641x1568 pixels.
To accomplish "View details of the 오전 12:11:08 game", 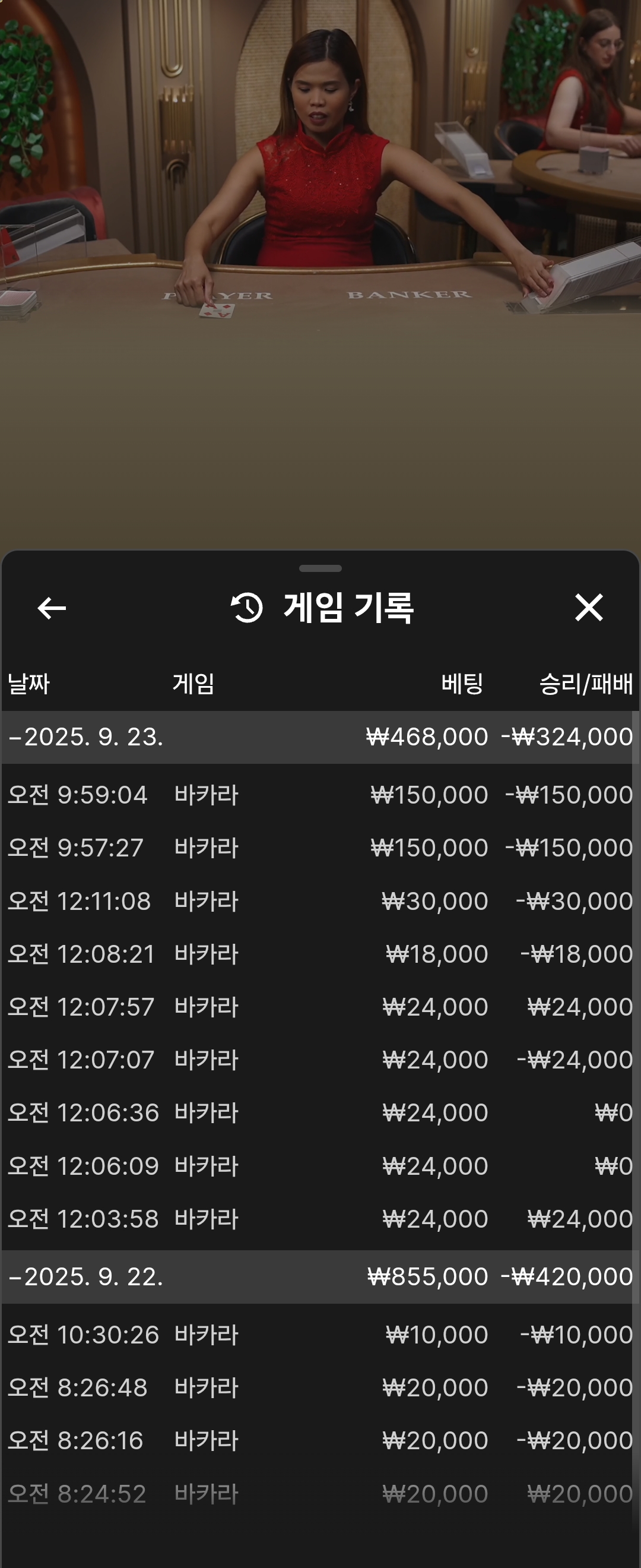I will pyautogui.click(x=320, y=901).
